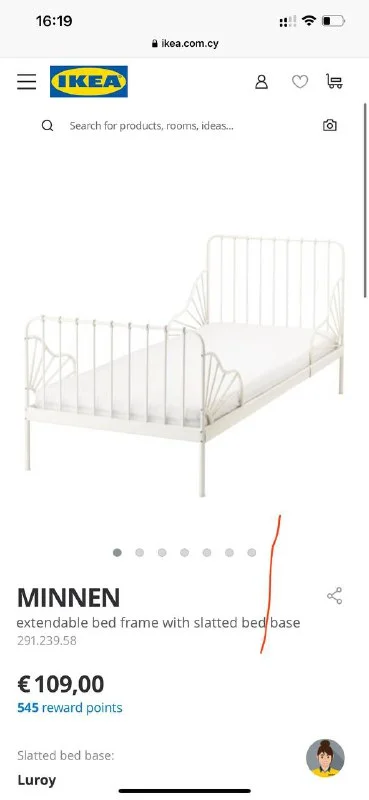Select the second image carousel dot
The height and width of the screenshot is (800, 369).
pos(139,553)
